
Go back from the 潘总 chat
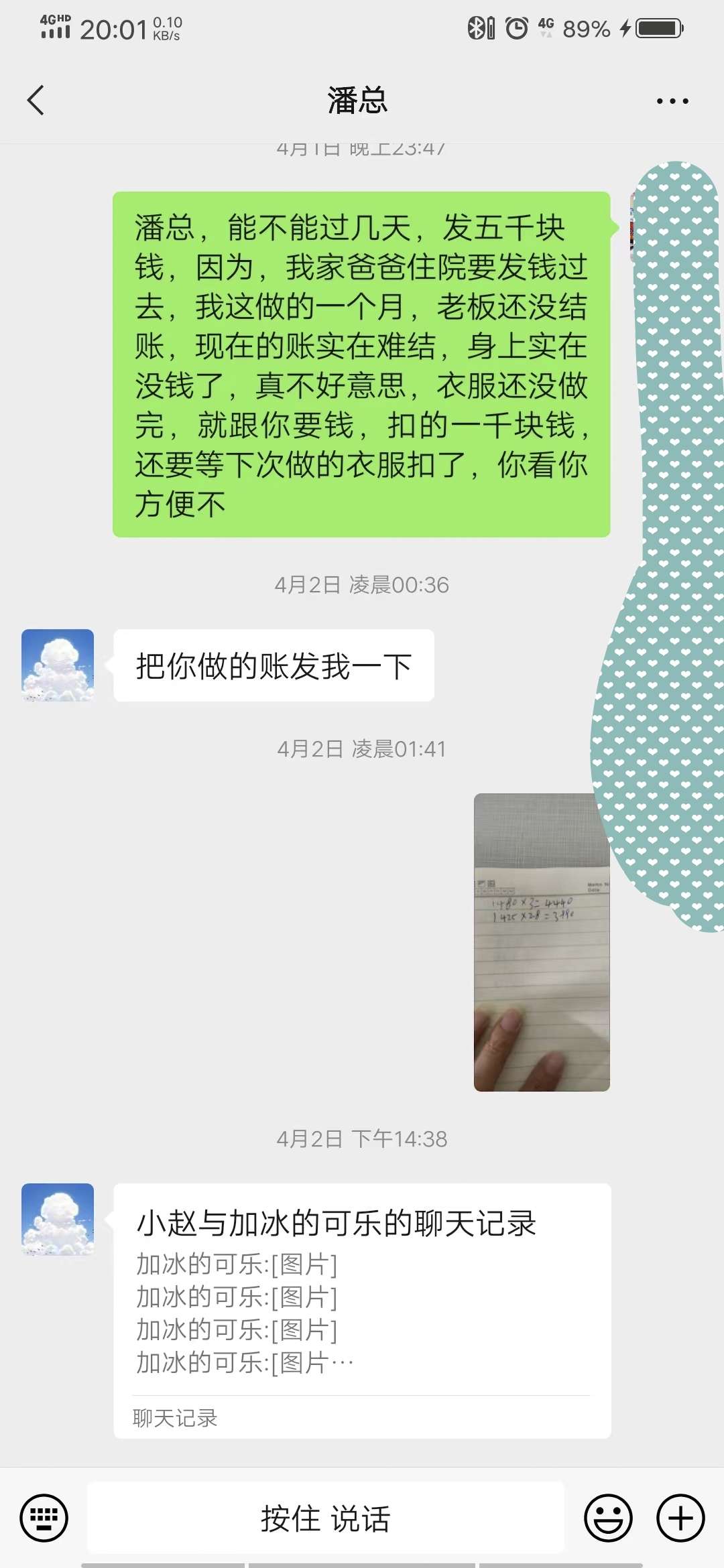pyautogui.click(x=36, y=101)
